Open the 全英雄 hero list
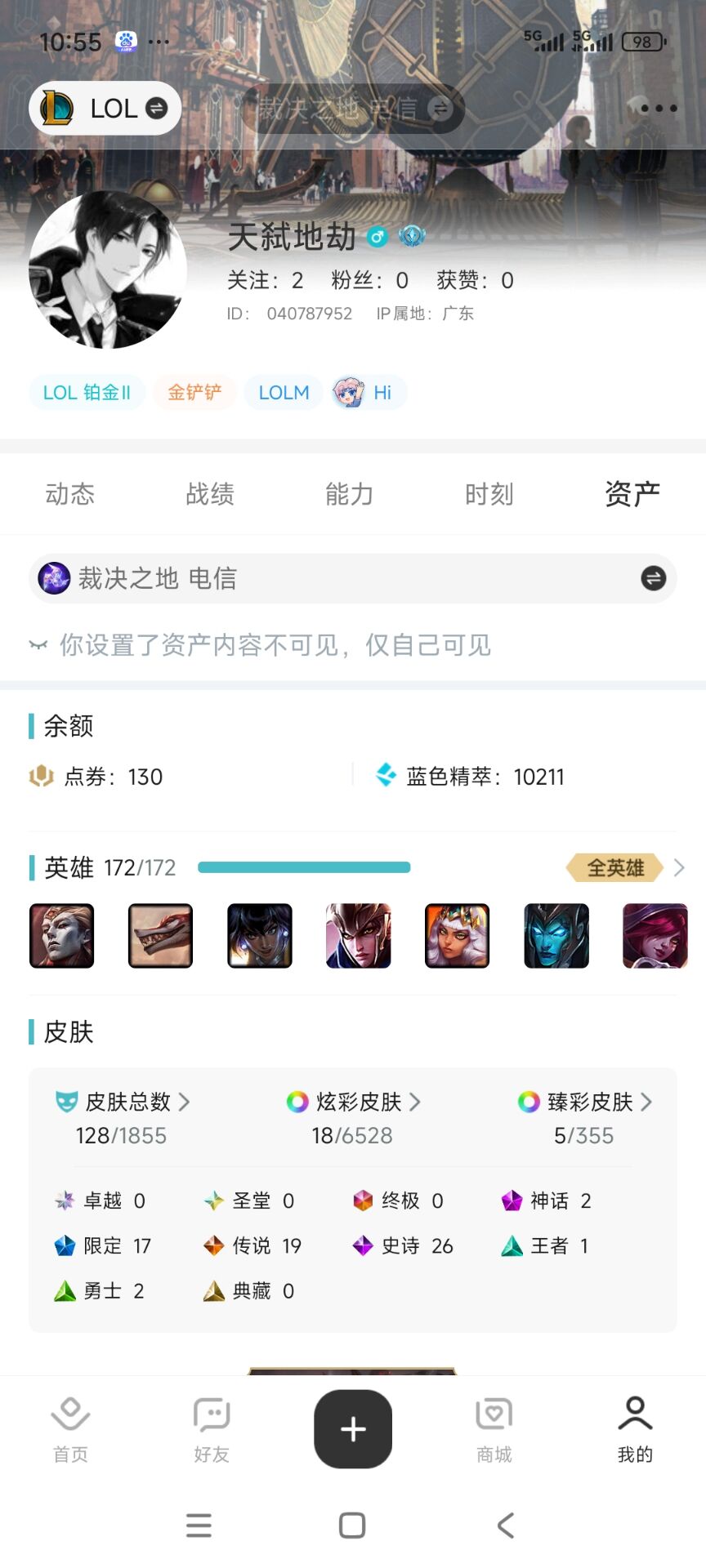This screenshot has height=1568, width=706. tap(625, 867)
